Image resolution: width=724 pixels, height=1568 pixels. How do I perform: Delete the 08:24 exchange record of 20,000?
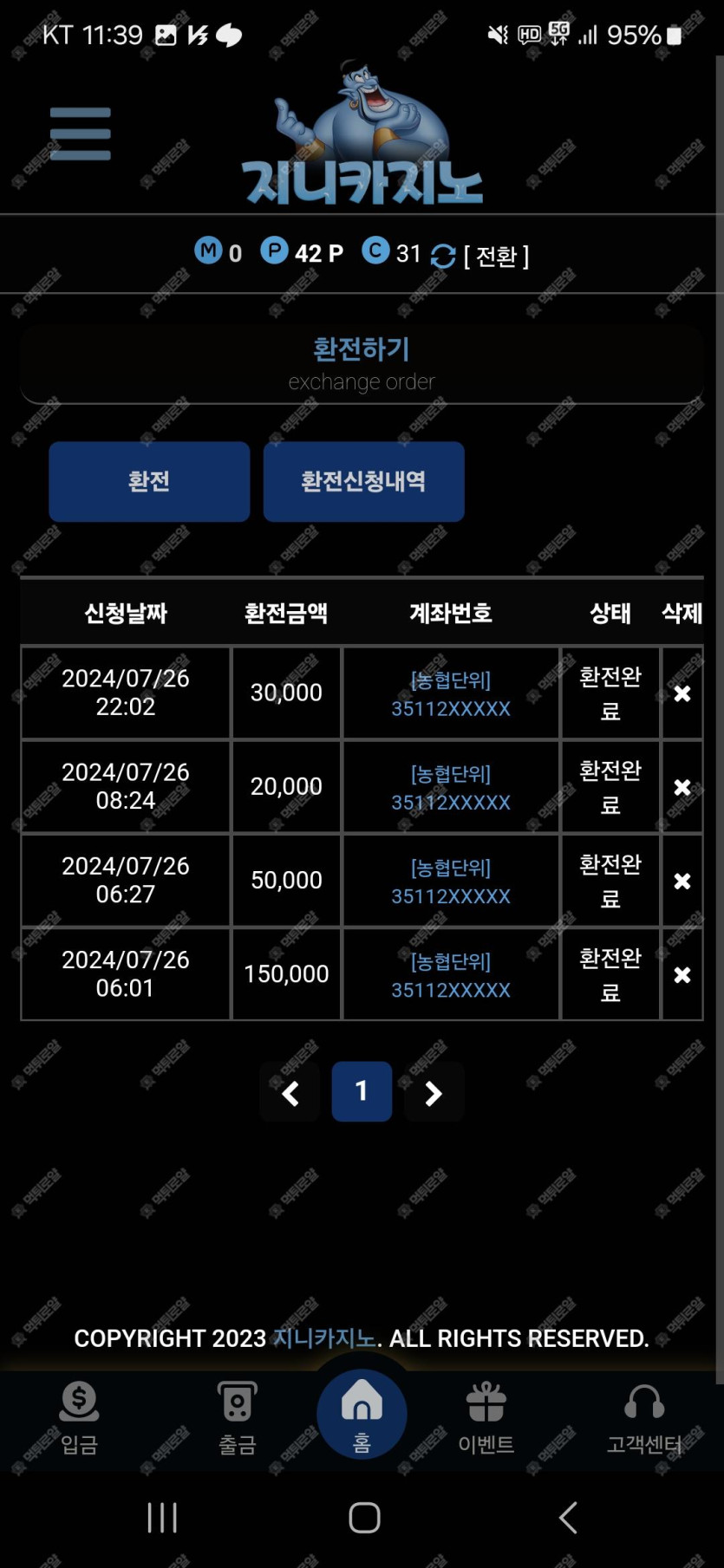(682, 787)
